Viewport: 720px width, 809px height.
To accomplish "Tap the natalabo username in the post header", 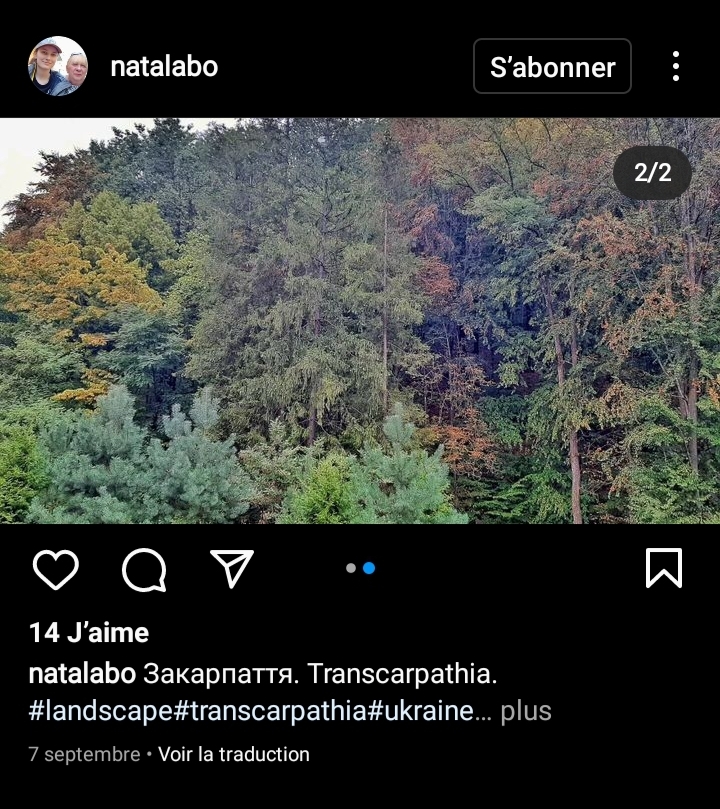I will click(x=164, y=67).
